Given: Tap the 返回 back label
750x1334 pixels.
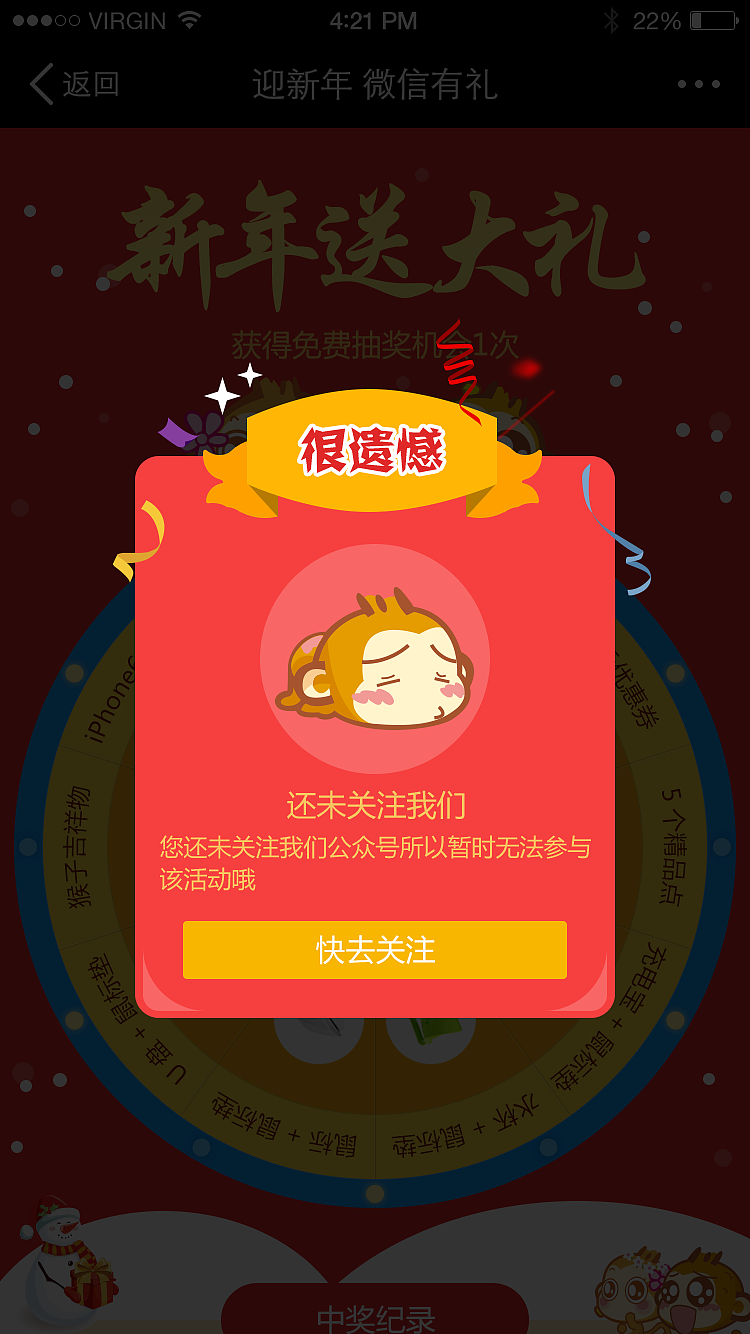Looking at the screenshot, I should [85, 84].
